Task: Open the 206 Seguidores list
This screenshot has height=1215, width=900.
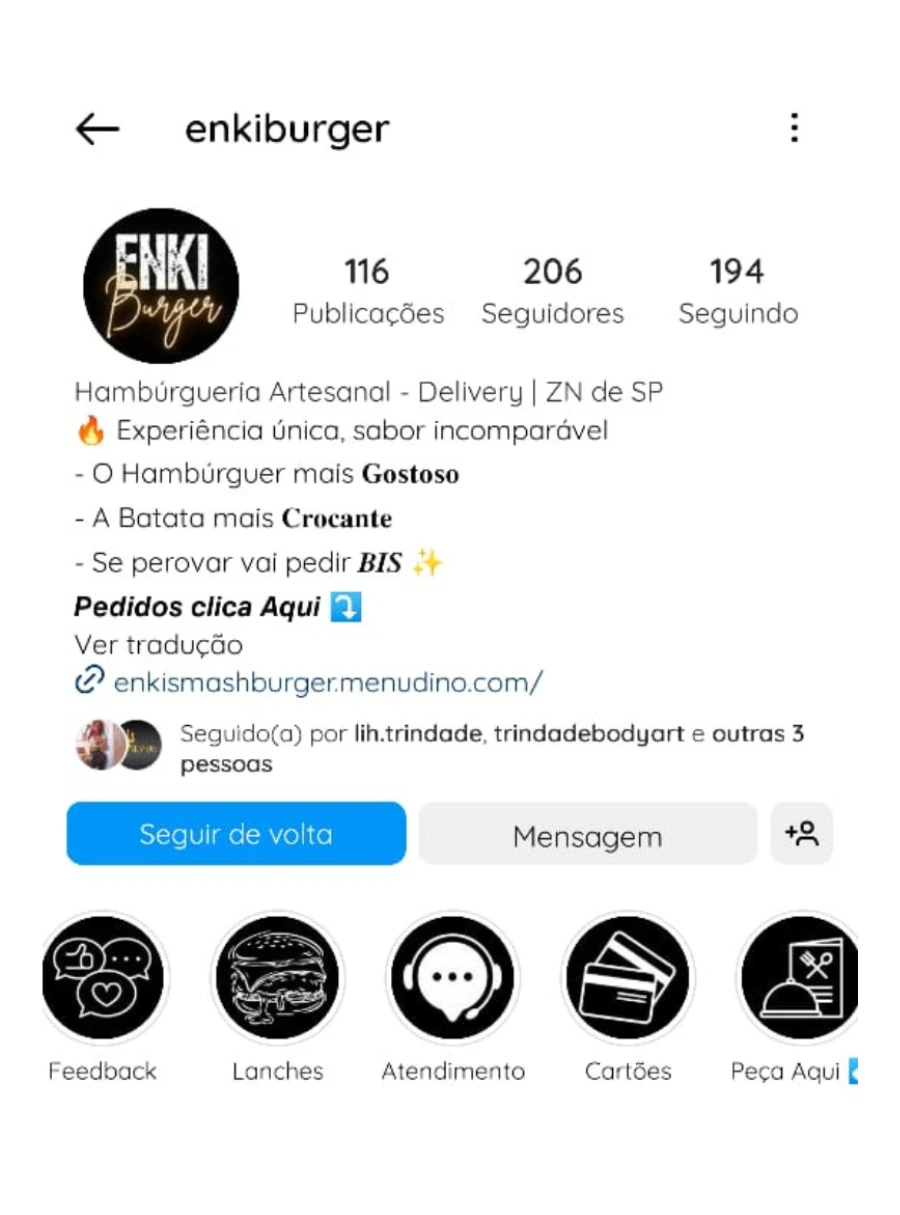Action: [x=552, y=291]
